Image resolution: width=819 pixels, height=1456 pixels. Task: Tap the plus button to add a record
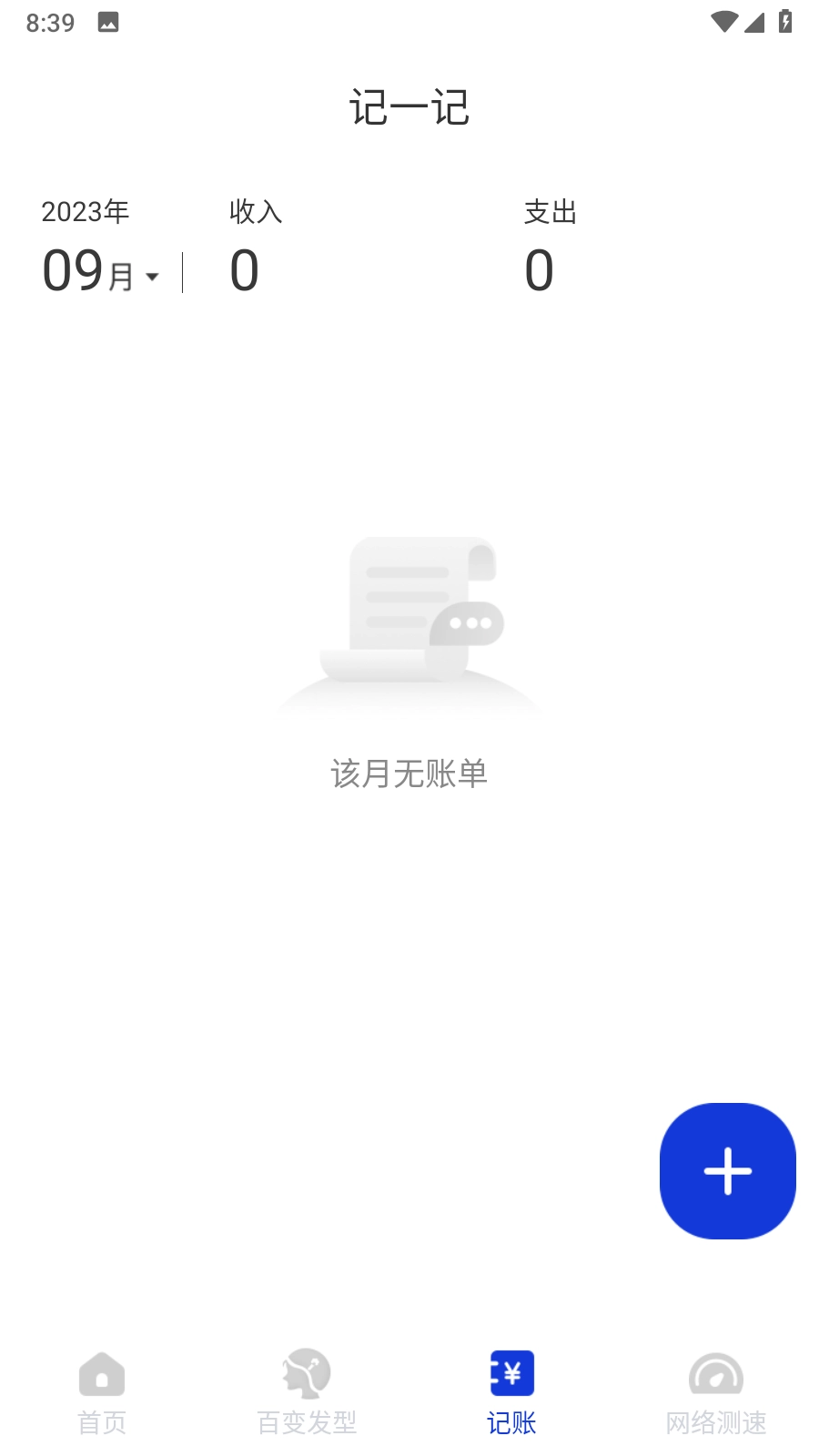coord(727,1170)
